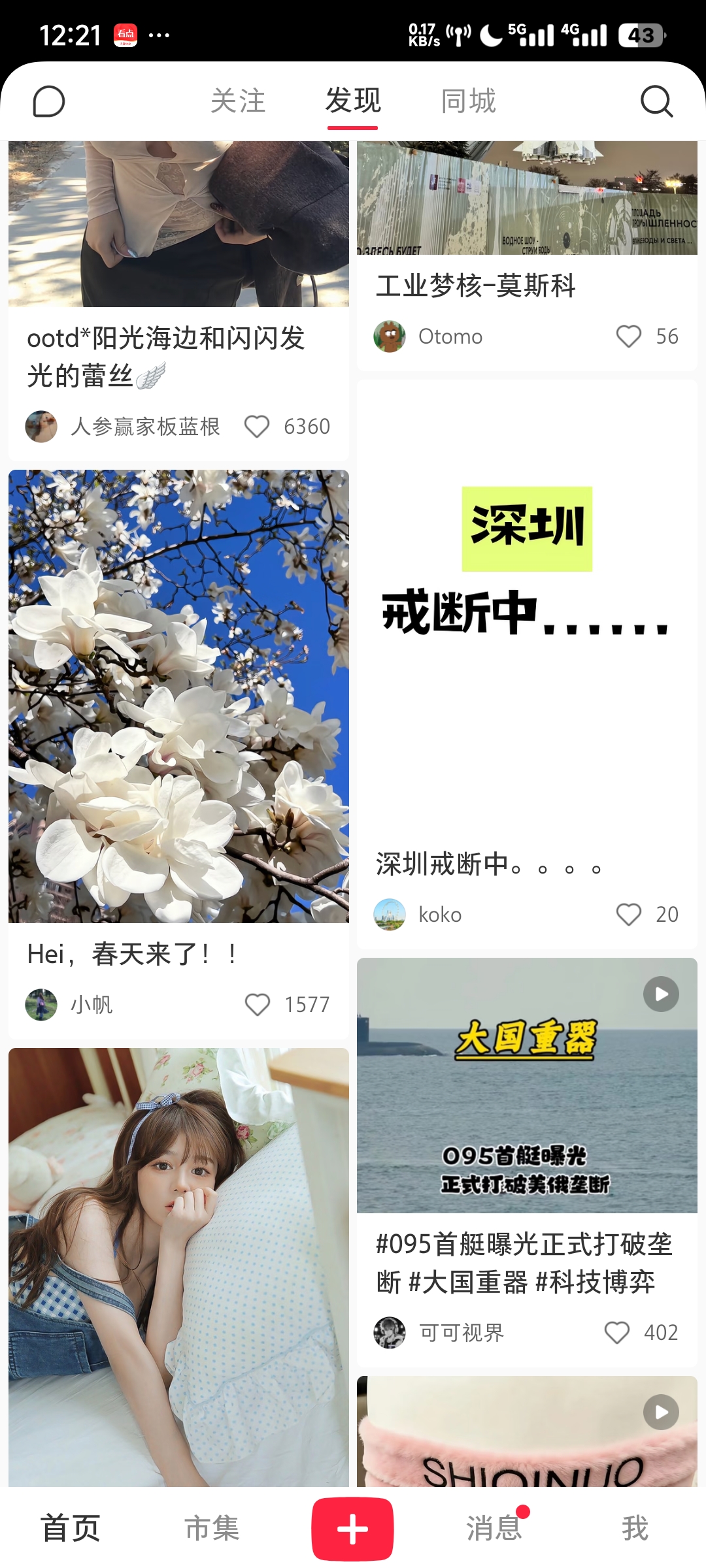The height and width of the screenshot is (1568, 706).
Task: Like the Hei，春天来了 post
Action: 258,1004
